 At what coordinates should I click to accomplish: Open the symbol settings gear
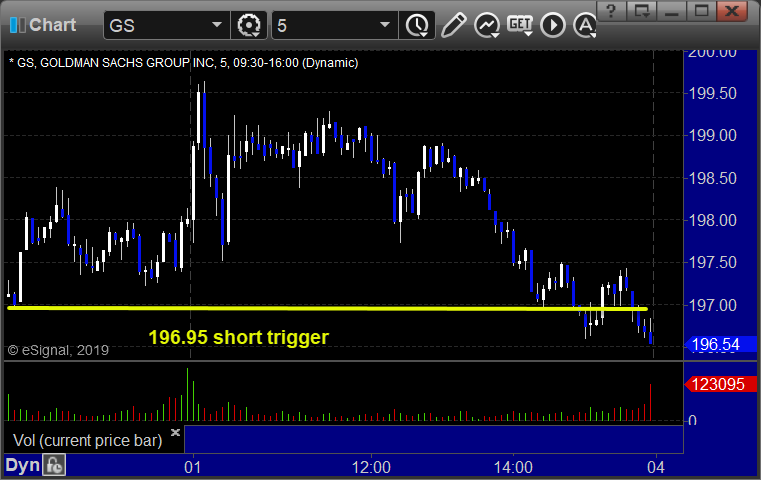point(249,23)
